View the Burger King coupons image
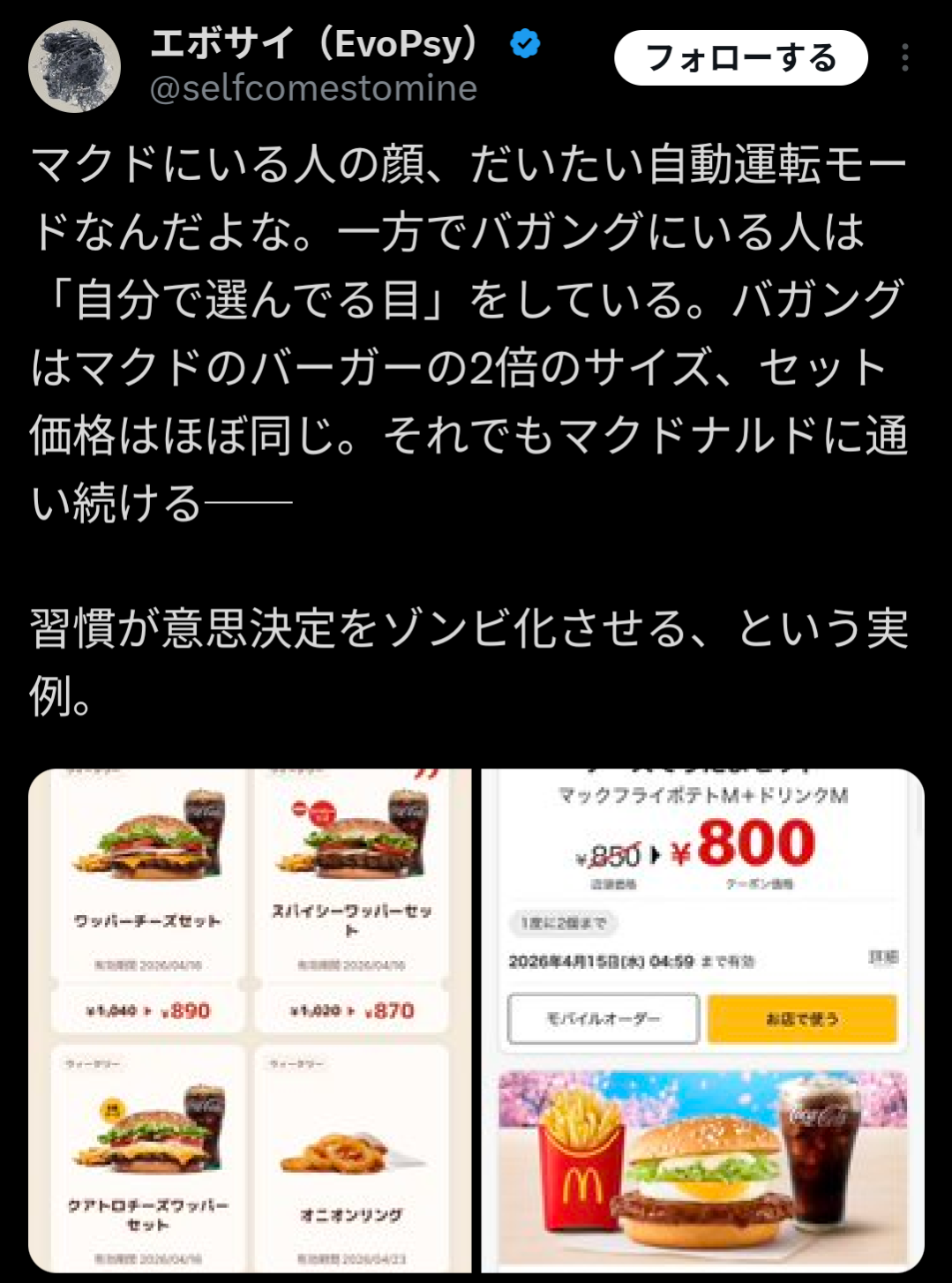Screen dimensions: 952x1283 pyautogui.click(x=250, y=1019)
